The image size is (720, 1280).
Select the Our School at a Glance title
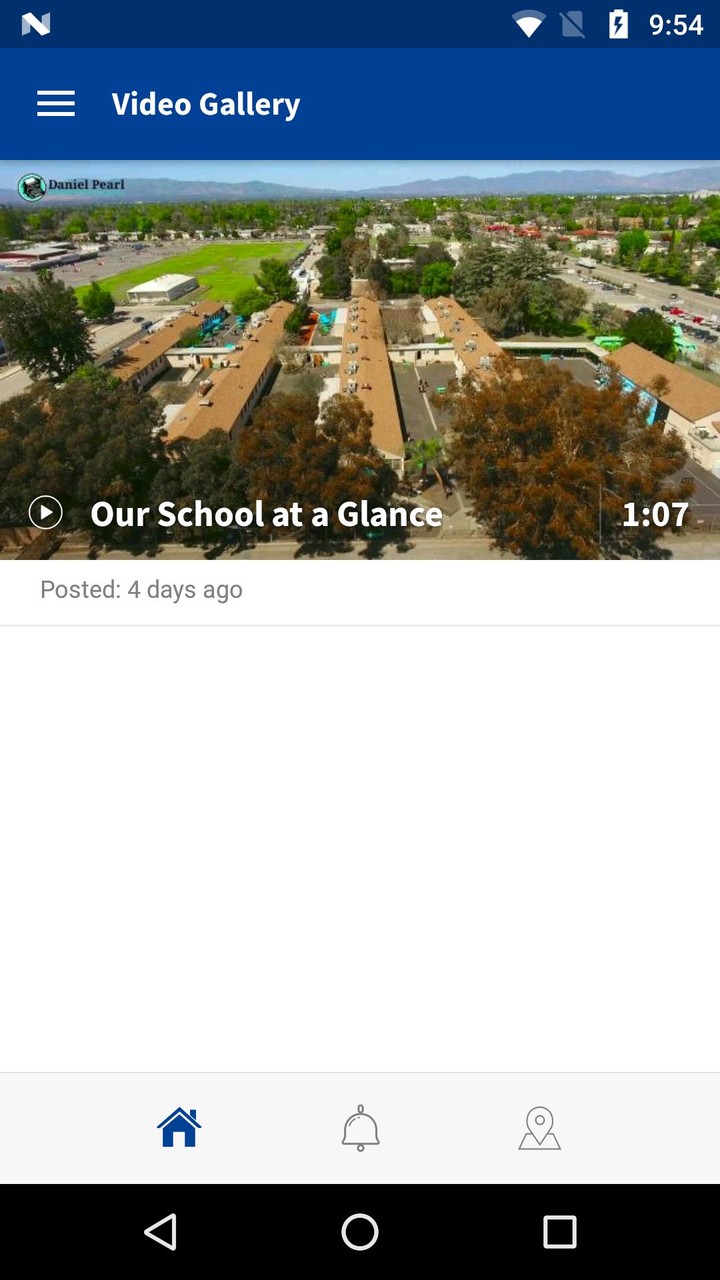[x=266, y=513]
